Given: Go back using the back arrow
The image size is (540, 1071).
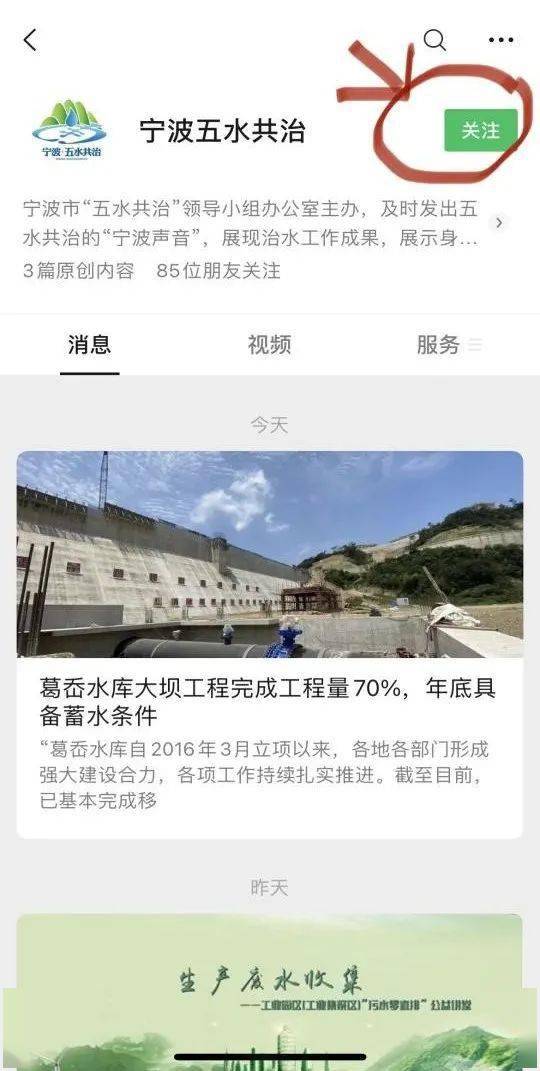Looking at the screenshot, I should (29, 40).
